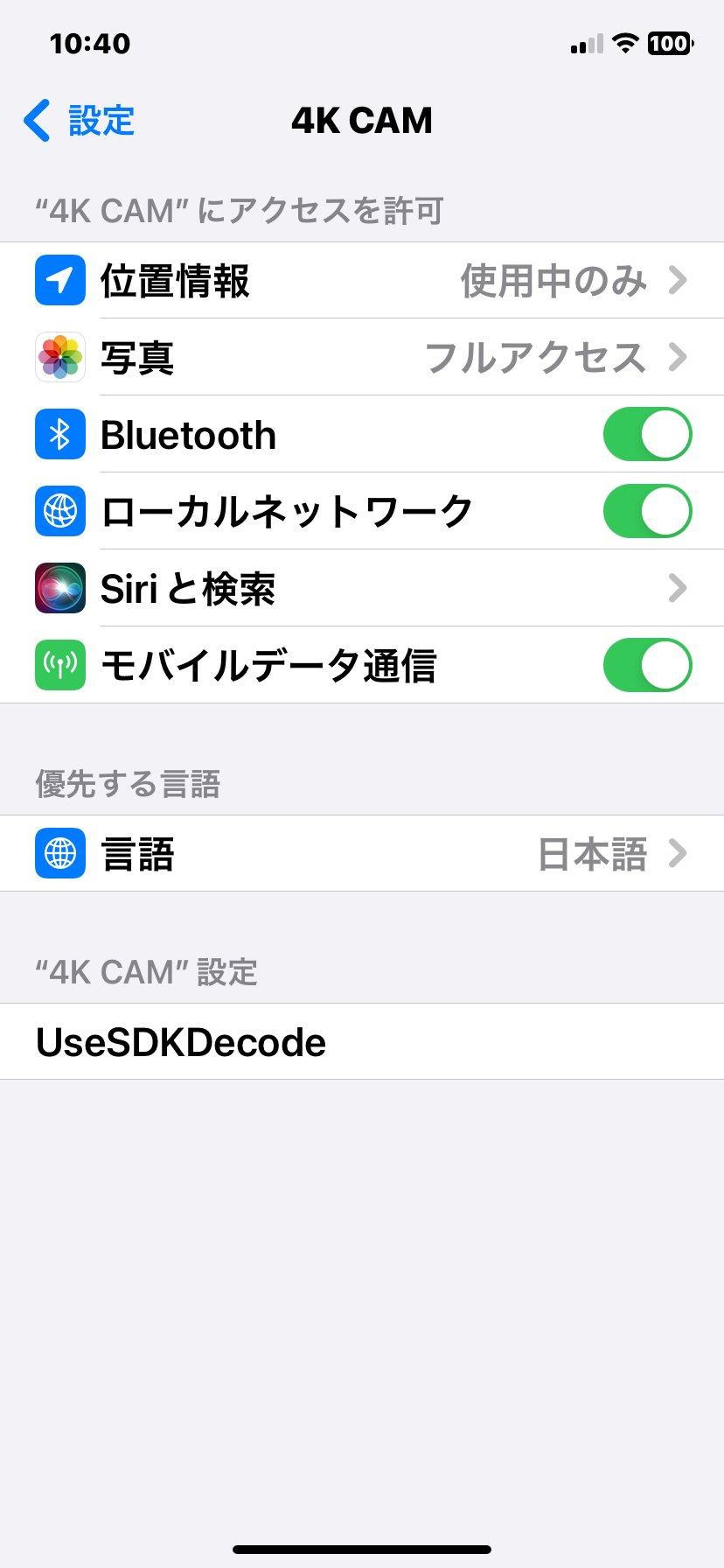Open 写真 access settings
Image resolution: width=724 pixels, height=1568 pixels.
pos(362,358)
